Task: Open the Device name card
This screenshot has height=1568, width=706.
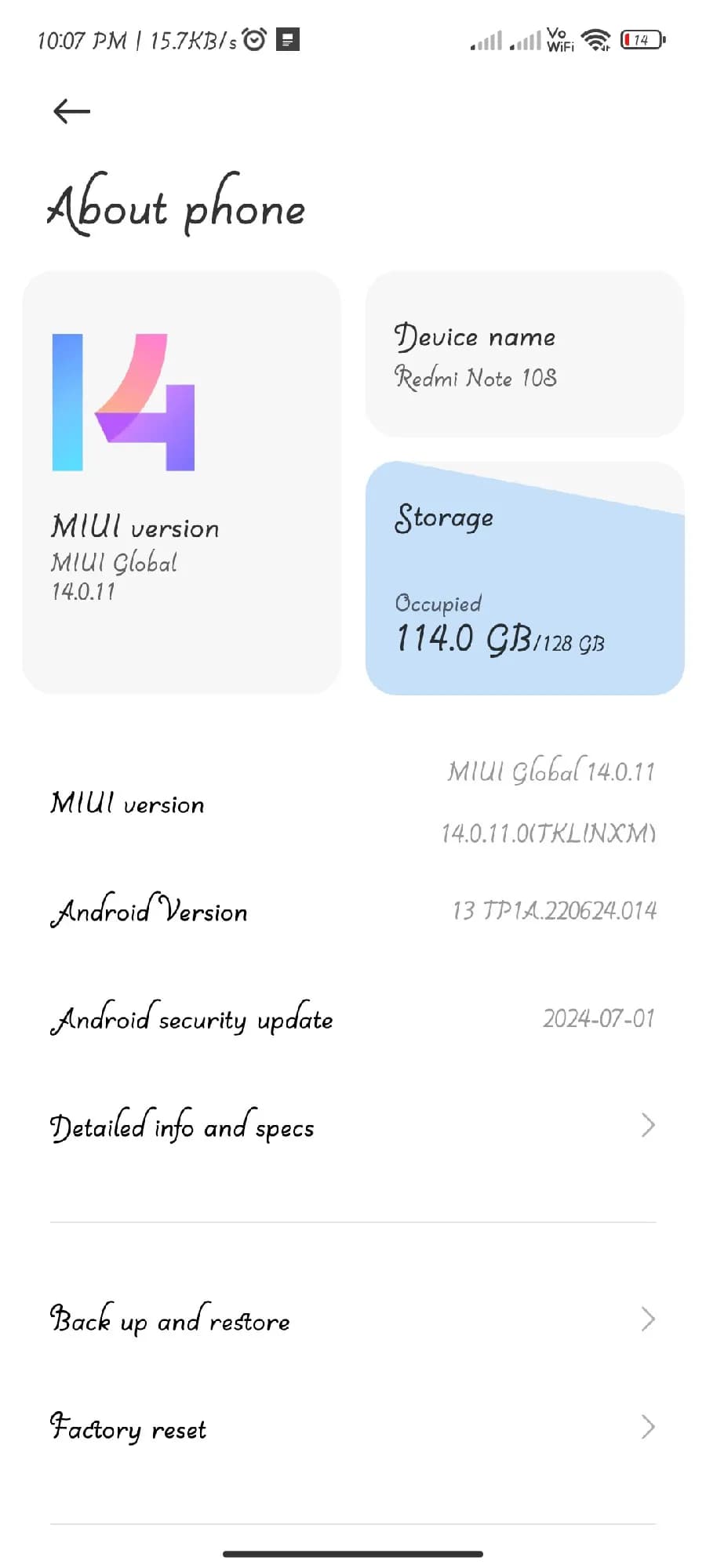Action: 524,354
